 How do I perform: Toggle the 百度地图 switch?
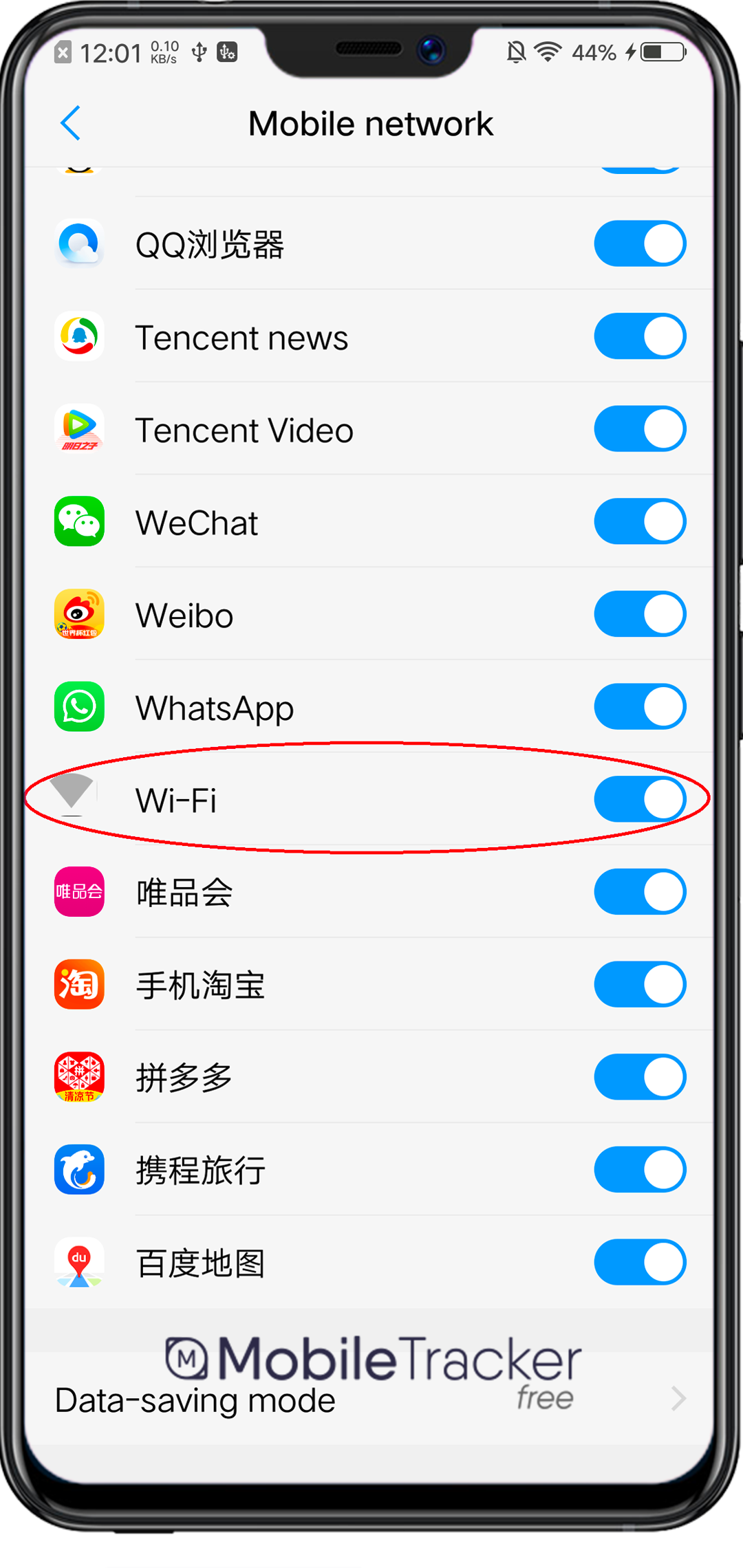coord(640,1263)
